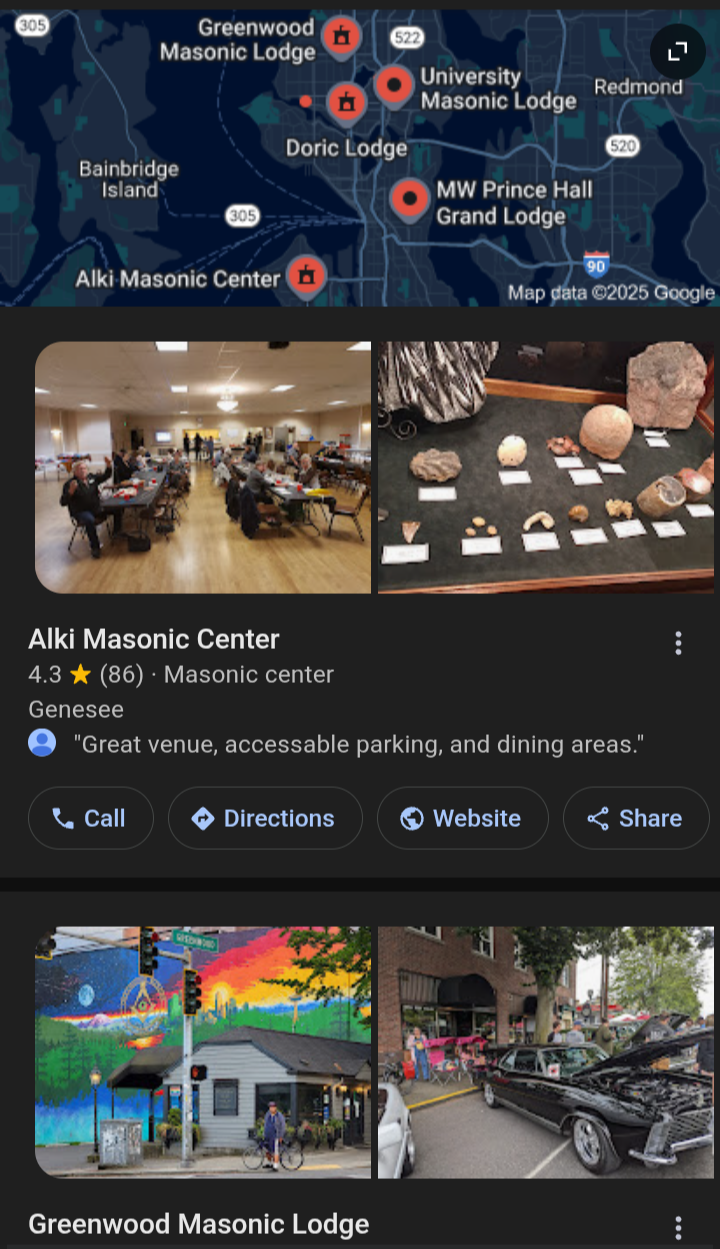Image resolution: width=720 pixels, height=1249 pixels.
Task: Open Alki Masonic Center dining hall photo
Action: [203, 467]
